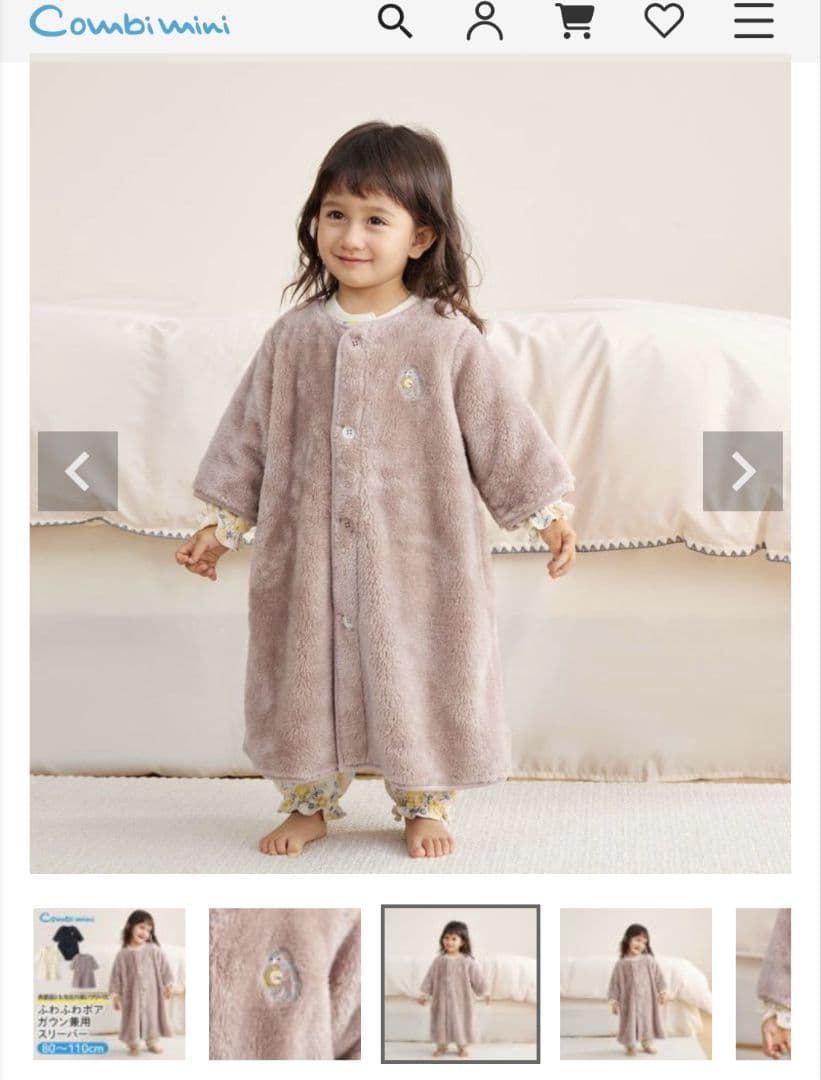Image resolution: width=821 pixels, height=1080 pixels.
Task: Show the next product image
Action: (742, 471)
